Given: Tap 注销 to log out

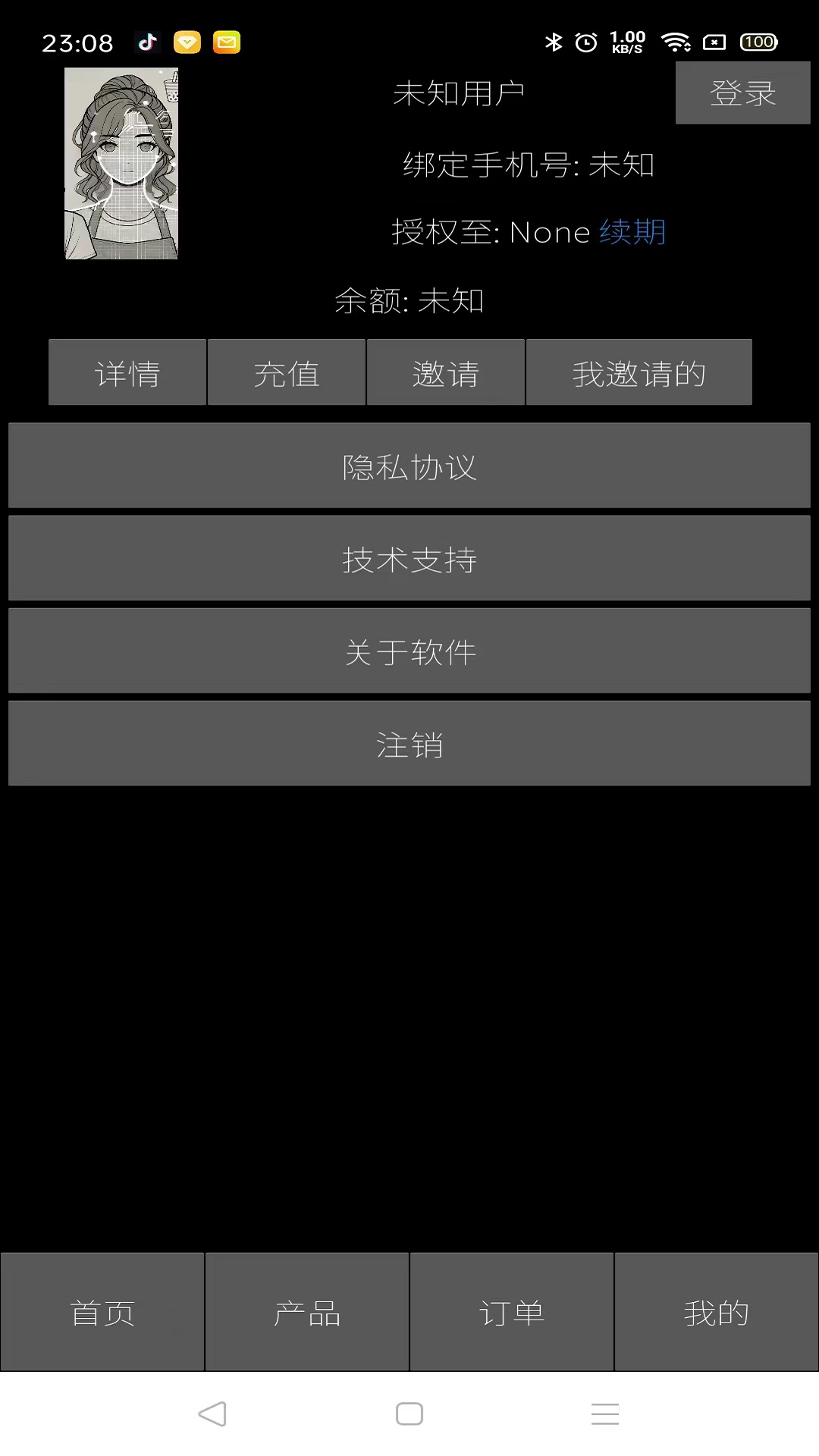Looking at the screenshot, I should coord(409,743).
